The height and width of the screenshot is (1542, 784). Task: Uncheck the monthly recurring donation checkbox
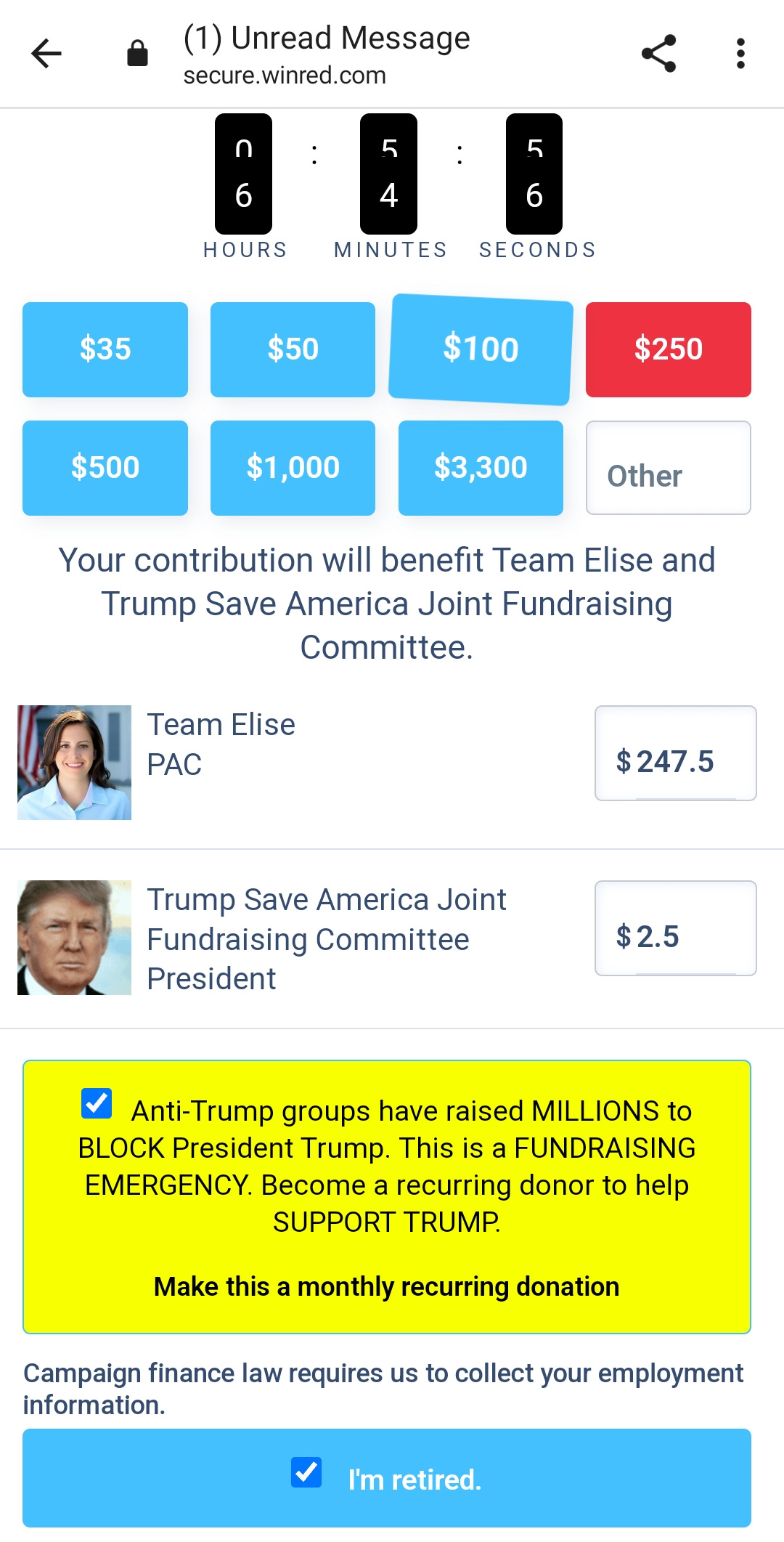pyautogui.click(x=97, y=1103)
